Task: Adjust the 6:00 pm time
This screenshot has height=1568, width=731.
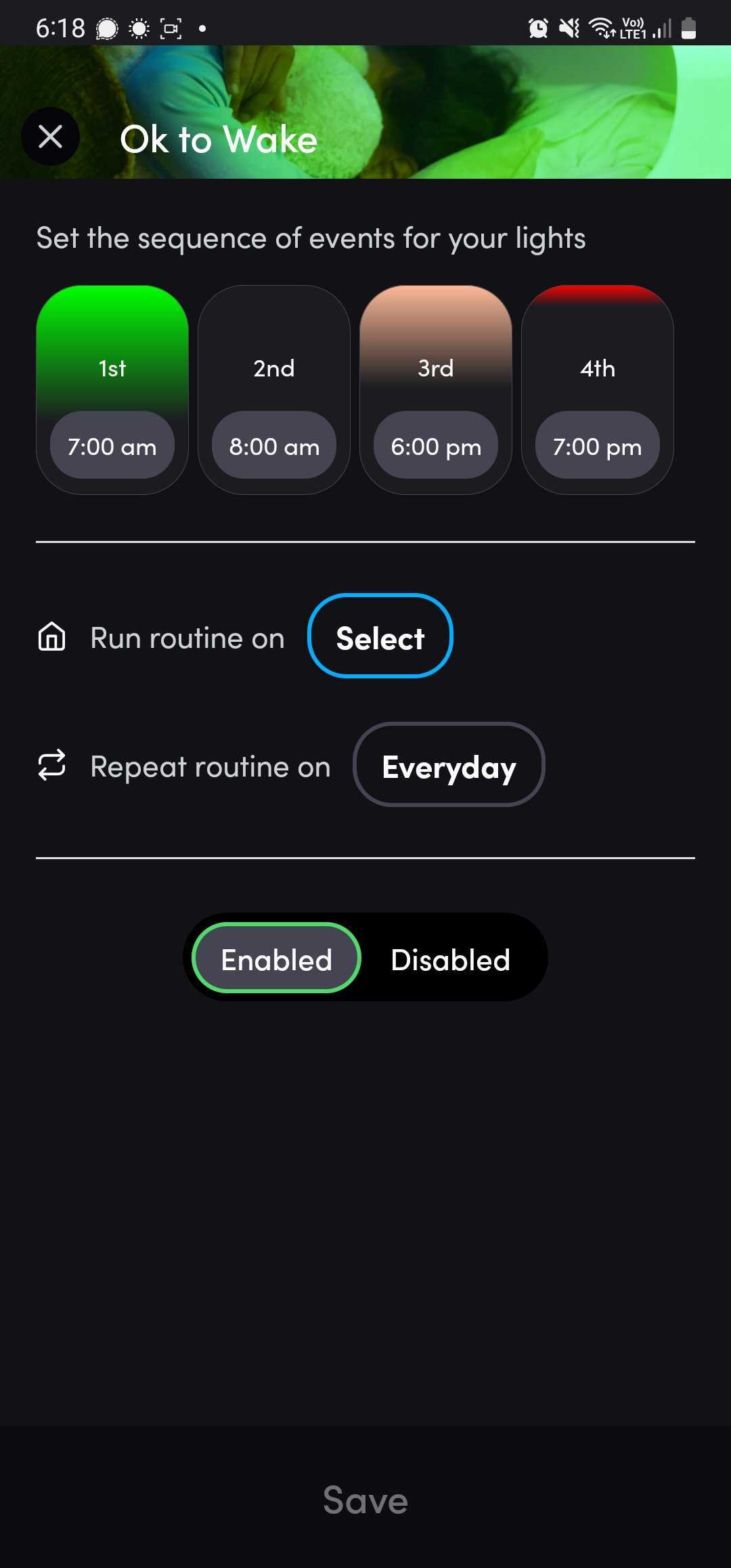Action: click(x=436, y=446)
